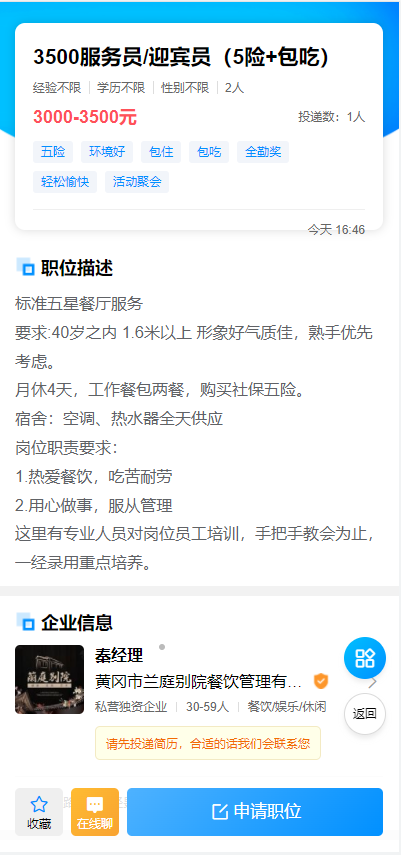Screen dimensions: 401x855
Task: Open 在线聊 online chat
Action: pyautogui.click(x=95, y=811)
